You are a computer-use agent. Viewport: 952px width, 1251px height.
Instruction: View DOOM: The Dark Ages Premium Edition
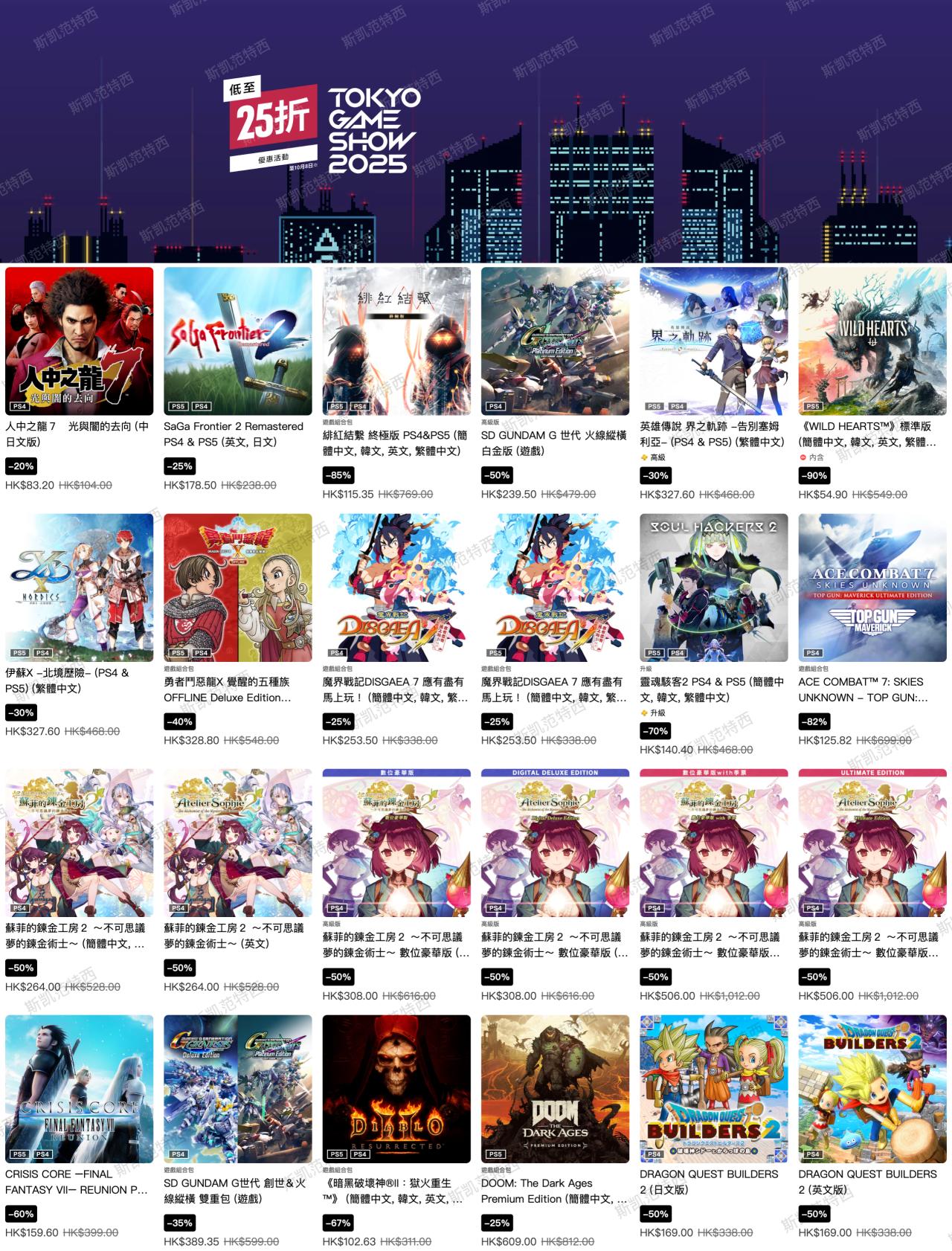[555, 1088]
